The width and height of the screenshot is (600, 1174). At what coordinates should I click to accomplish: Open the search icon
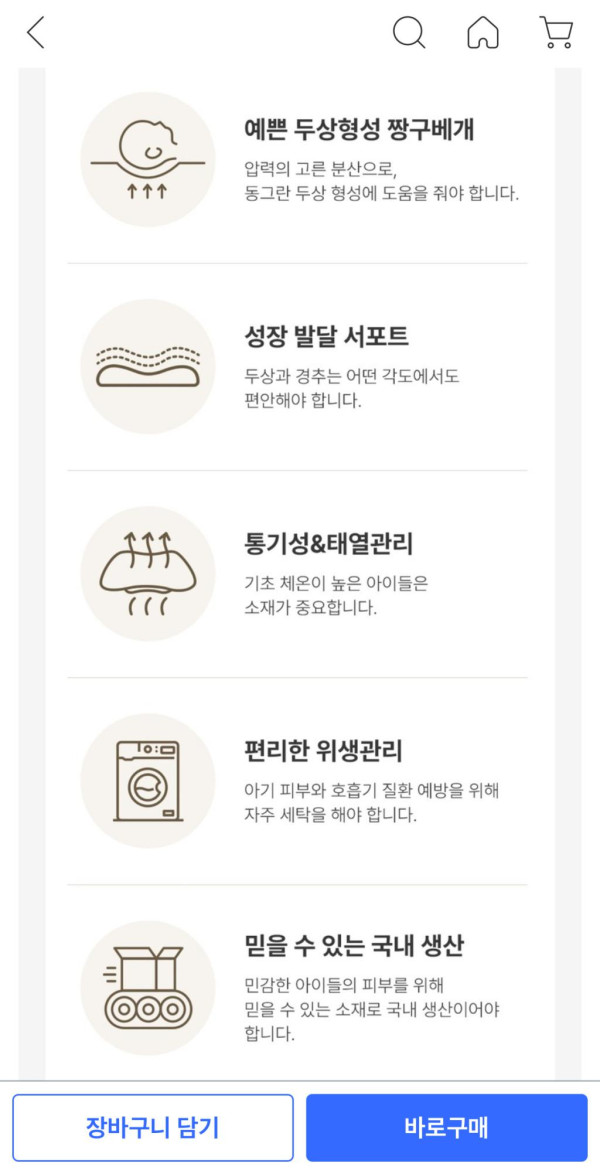click(x=408, y=33)
